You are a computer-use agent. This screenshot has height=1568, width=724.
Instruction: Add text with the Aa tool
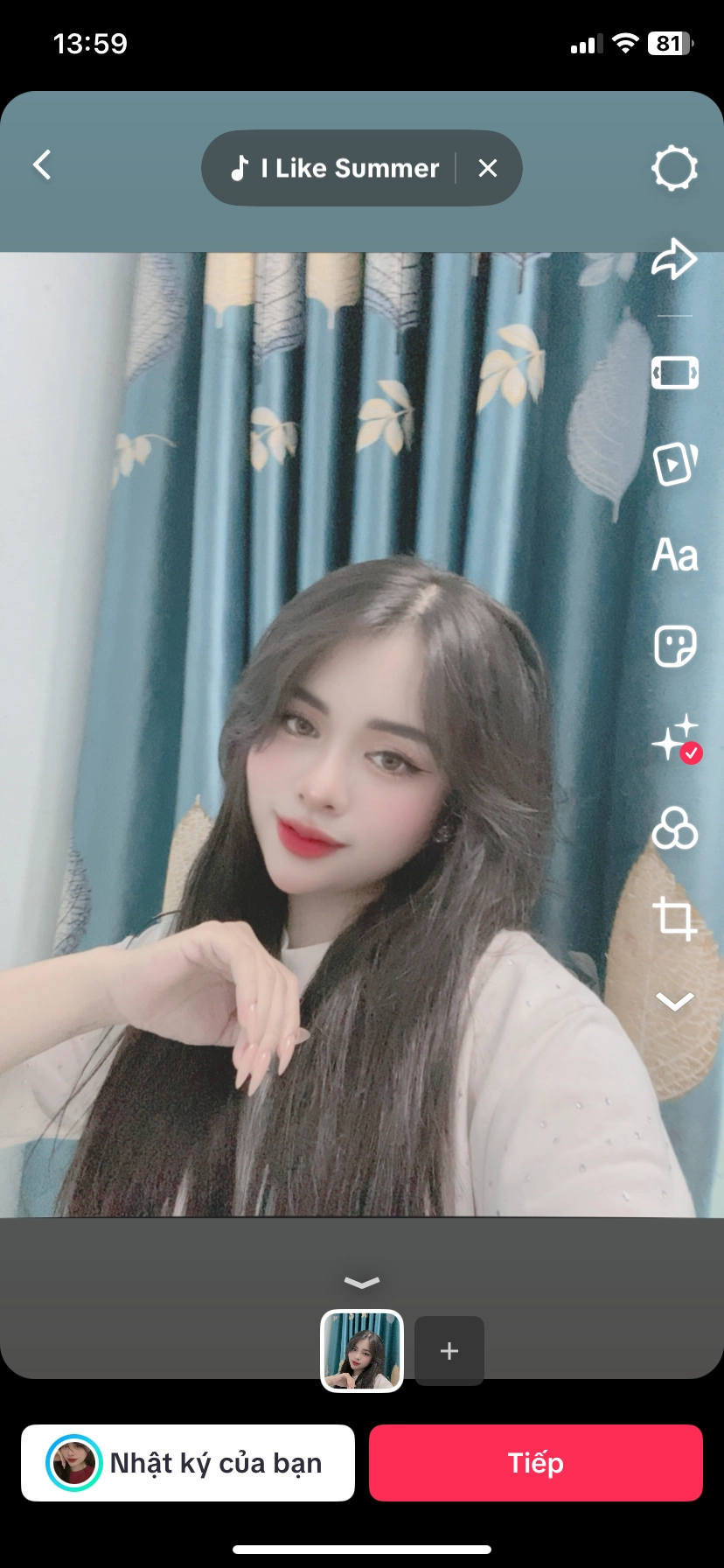(674, 555)
